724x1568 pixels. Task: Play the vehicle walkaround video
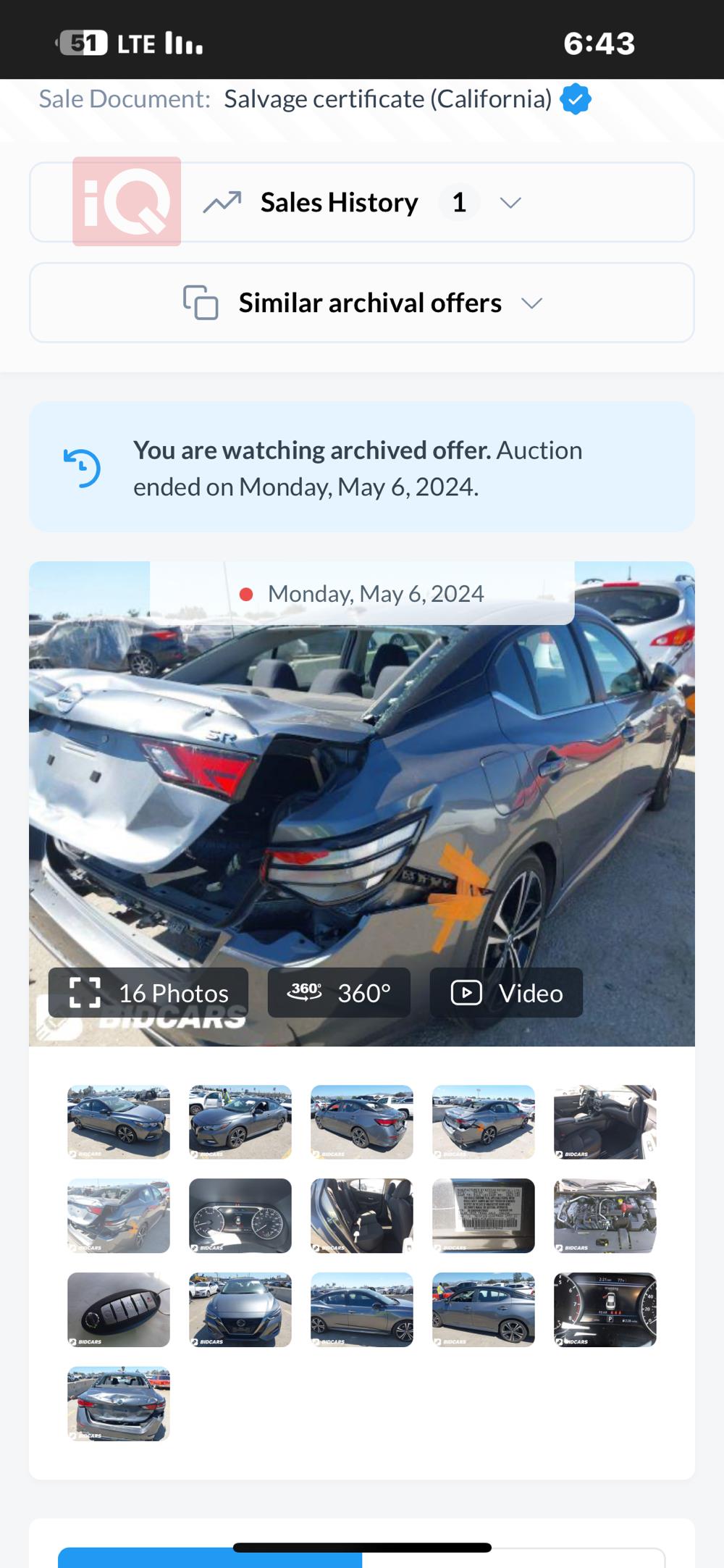click(505, 993)
